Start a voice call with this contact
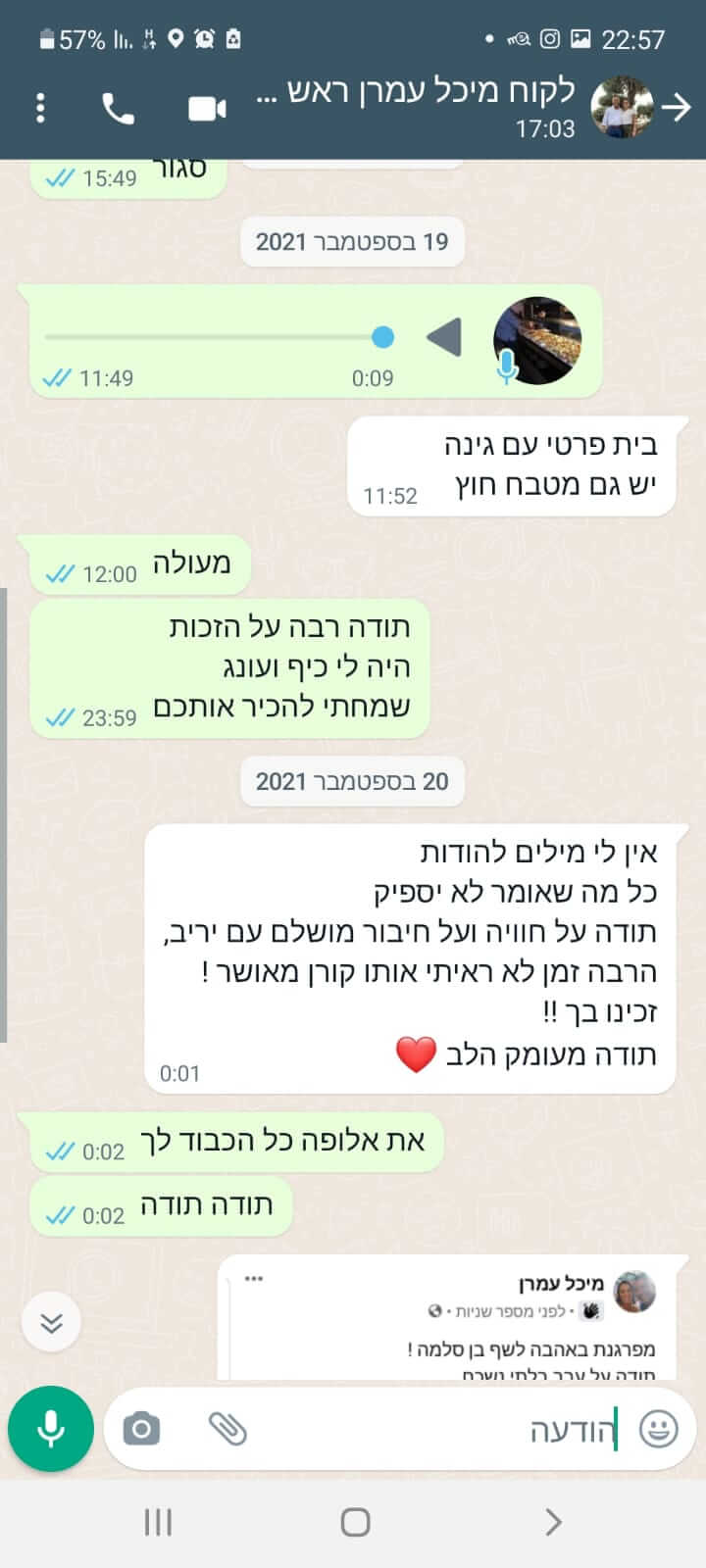This screenshot has width=706, height=1568. tap(119, 109)
